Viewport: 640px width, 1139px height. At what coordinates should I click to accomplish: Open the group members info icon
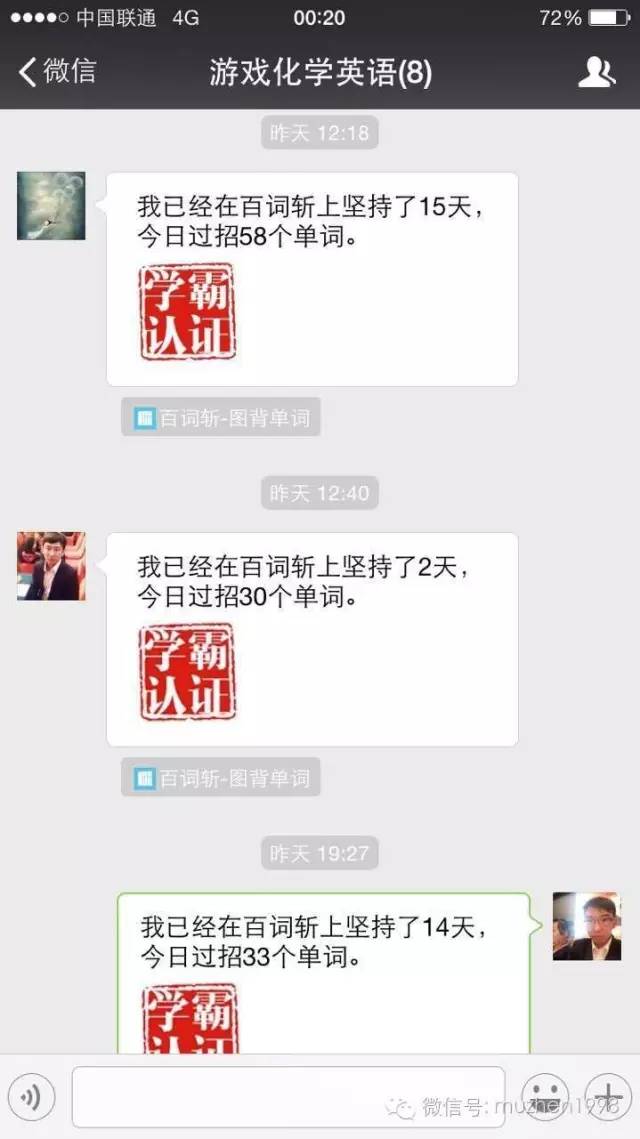point(596,73)
